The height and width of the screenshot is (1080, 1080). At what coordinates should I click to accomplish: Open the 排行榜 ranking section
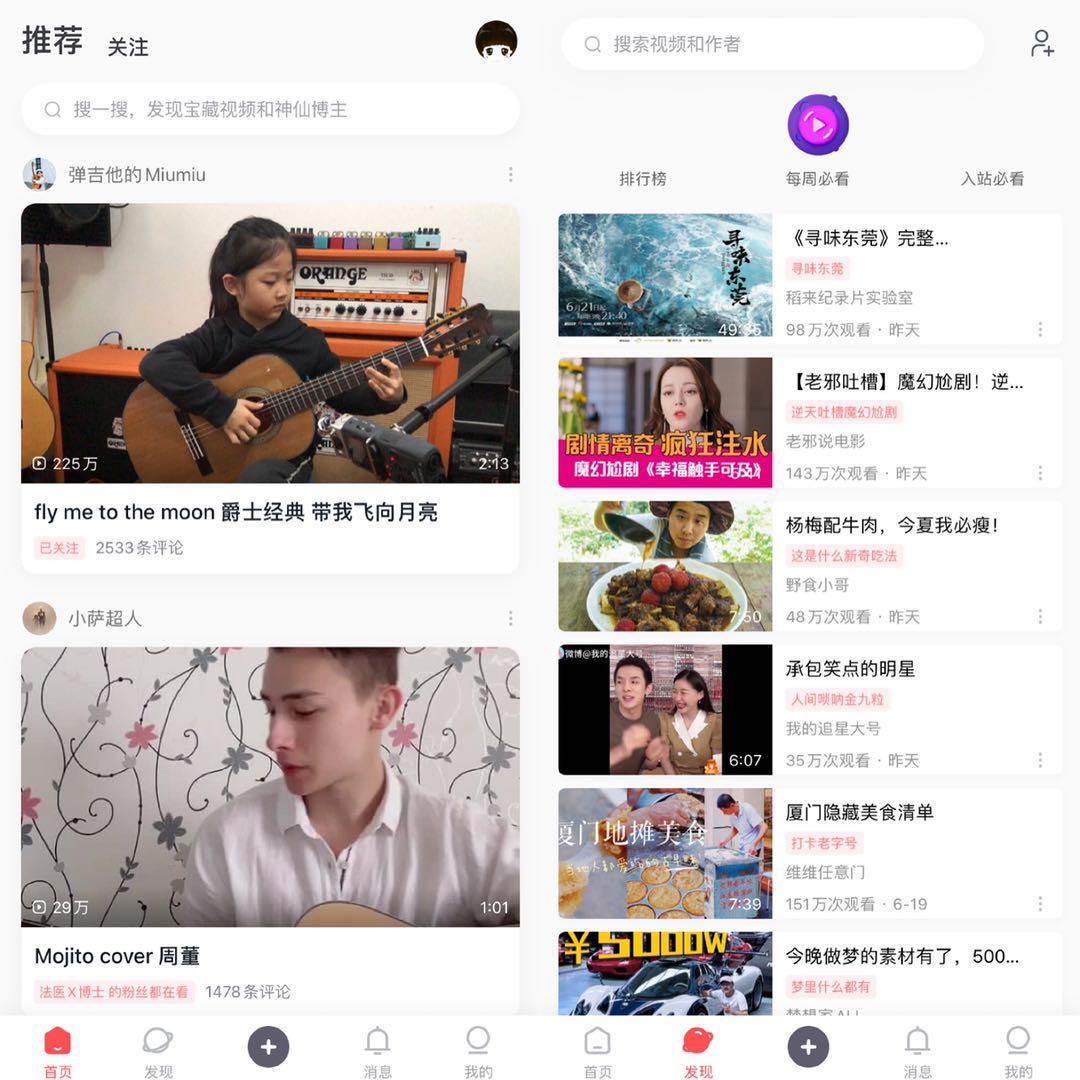click(642, 179)
